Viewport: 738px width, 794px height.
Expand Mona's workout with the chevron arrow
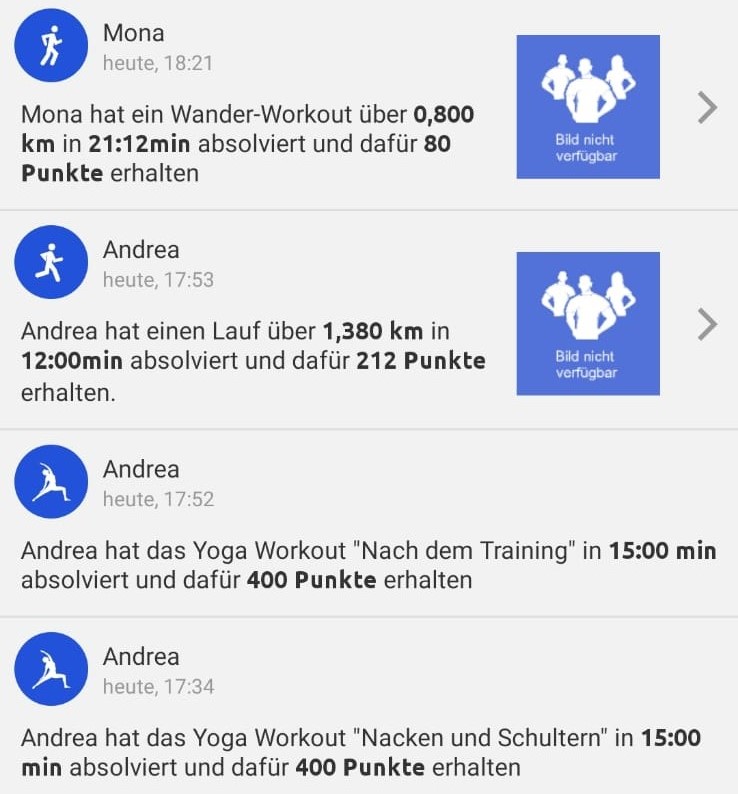click(707, 107)
